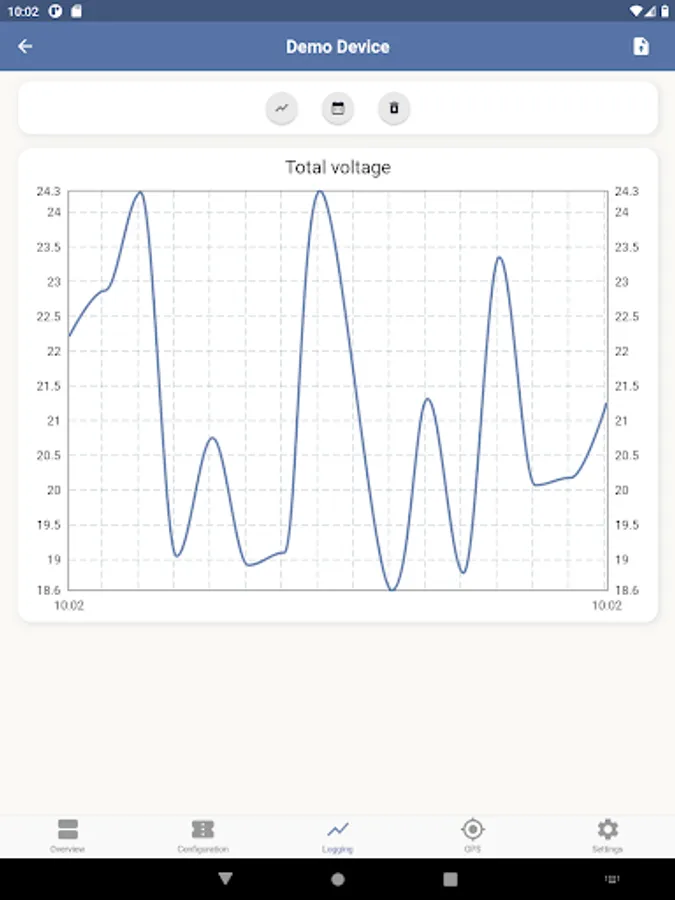Go back using the top-left arrow
675x900 pixels.
[x=25, y=46]
